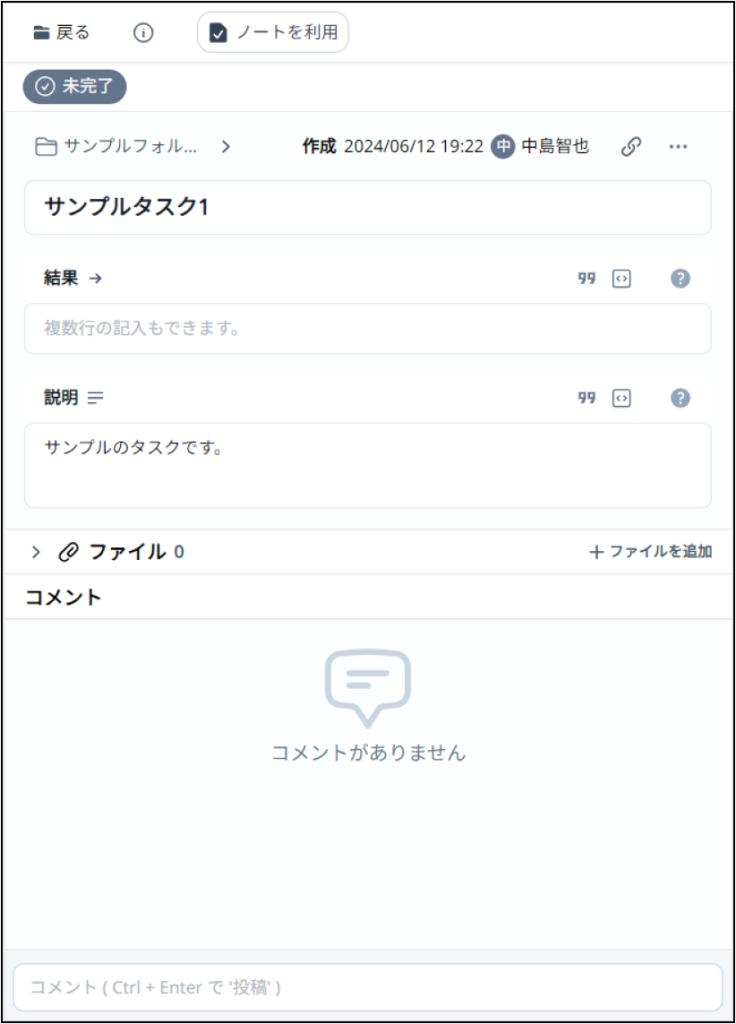Image resolution: width=736 pixels, height=1024 pixels.
Task: Insert a quote in the 説明 section
Action: 587,398
